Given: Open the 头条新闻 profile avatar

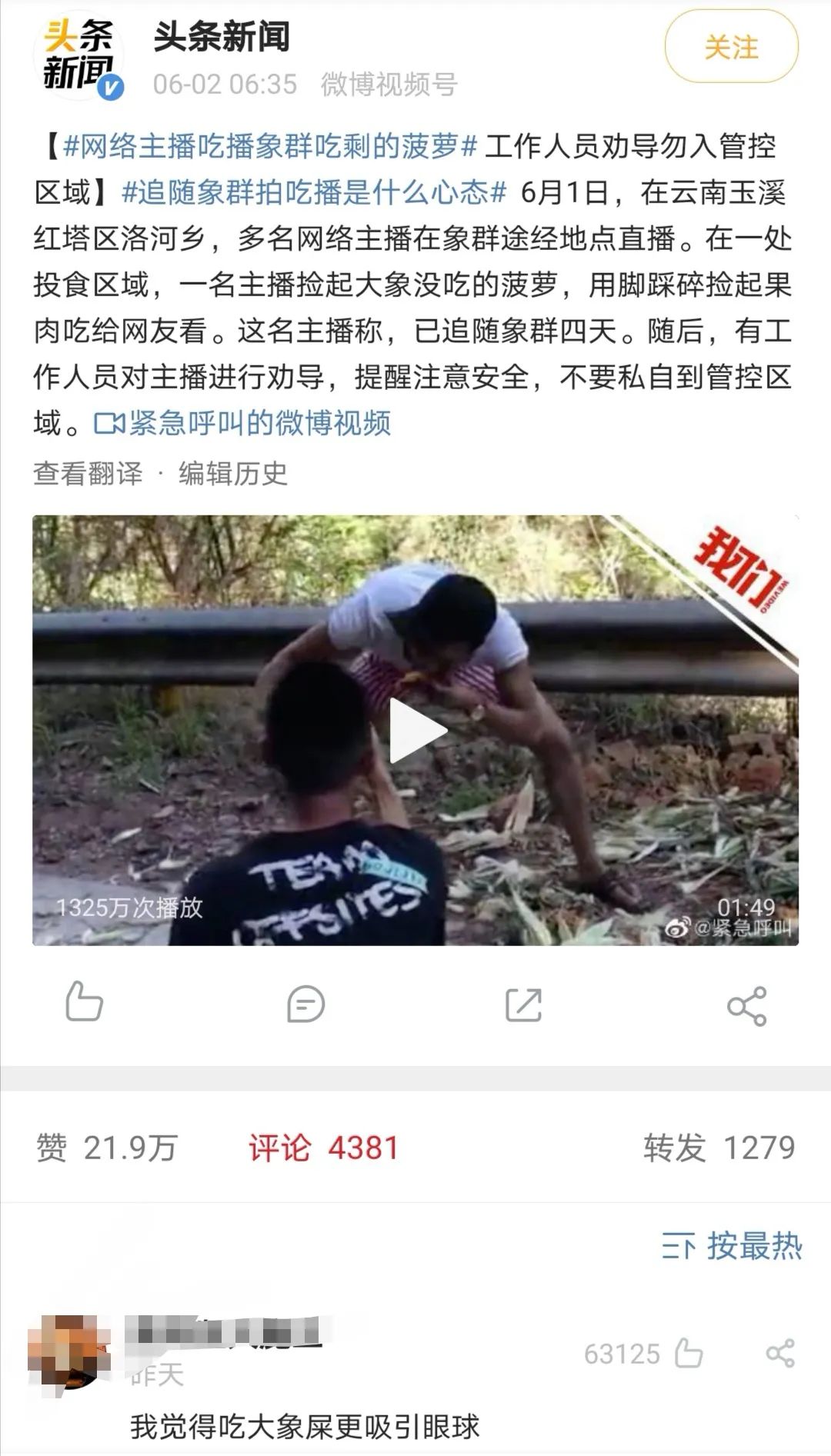Looking at the screenshot, I should click(x=78, y=56).
